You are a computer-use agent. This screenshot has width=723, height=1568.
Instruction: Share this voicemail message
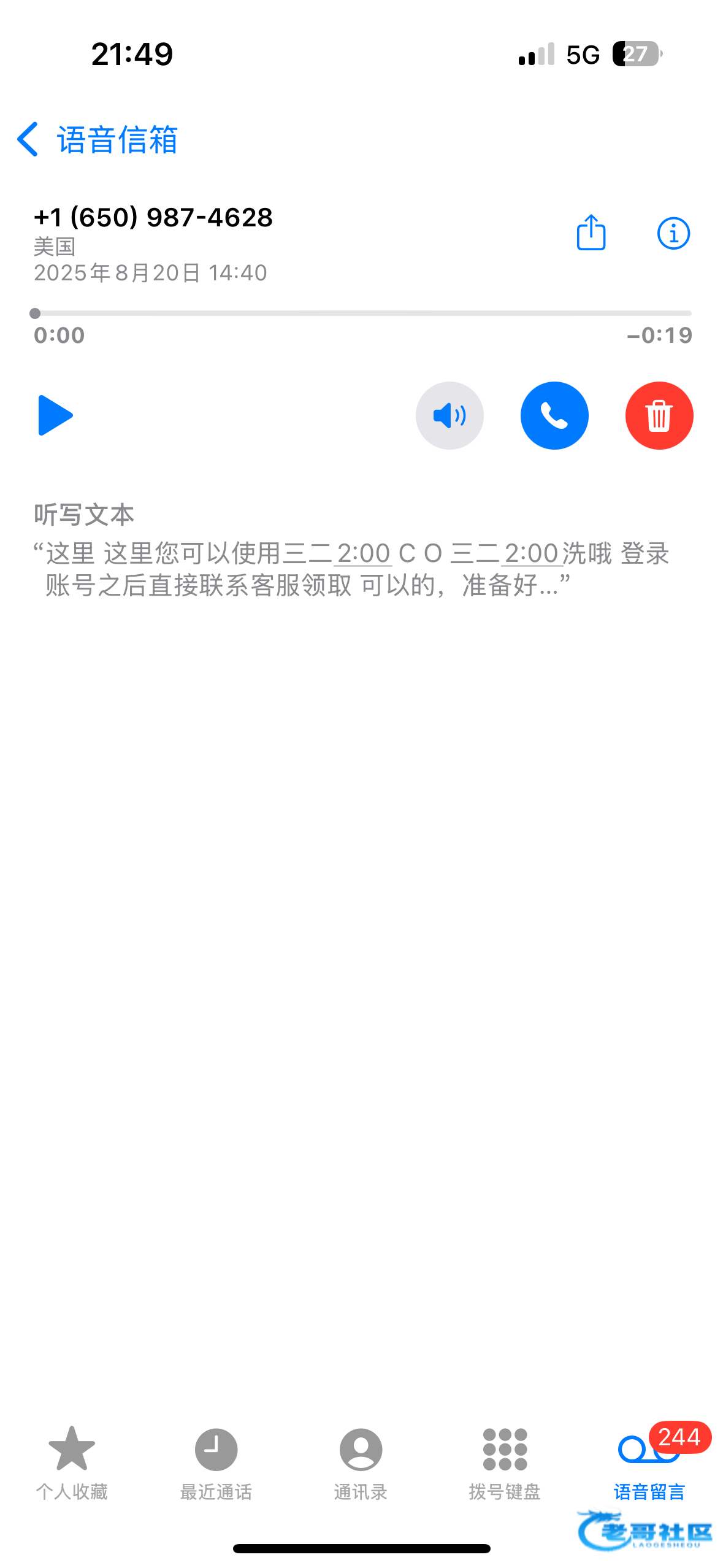coord(591,233)
